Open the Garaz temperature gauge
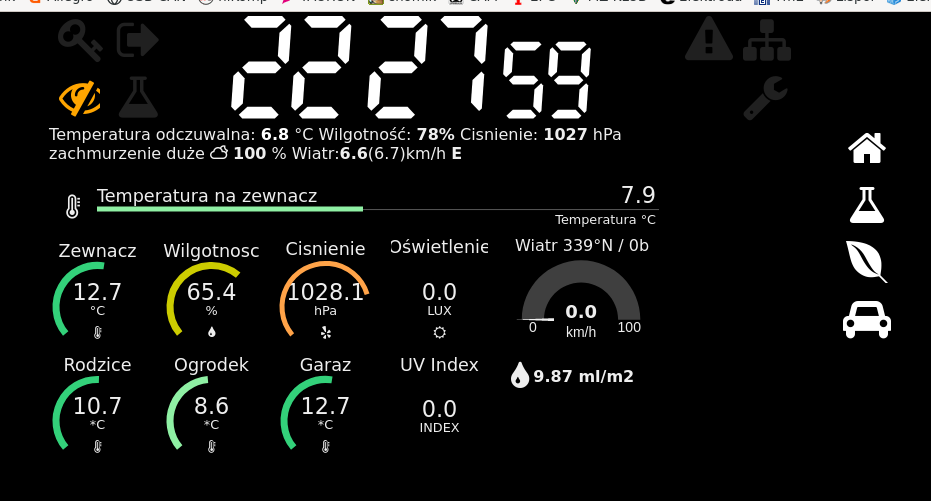This screenshot has width=931, height=501. point(325,411)
